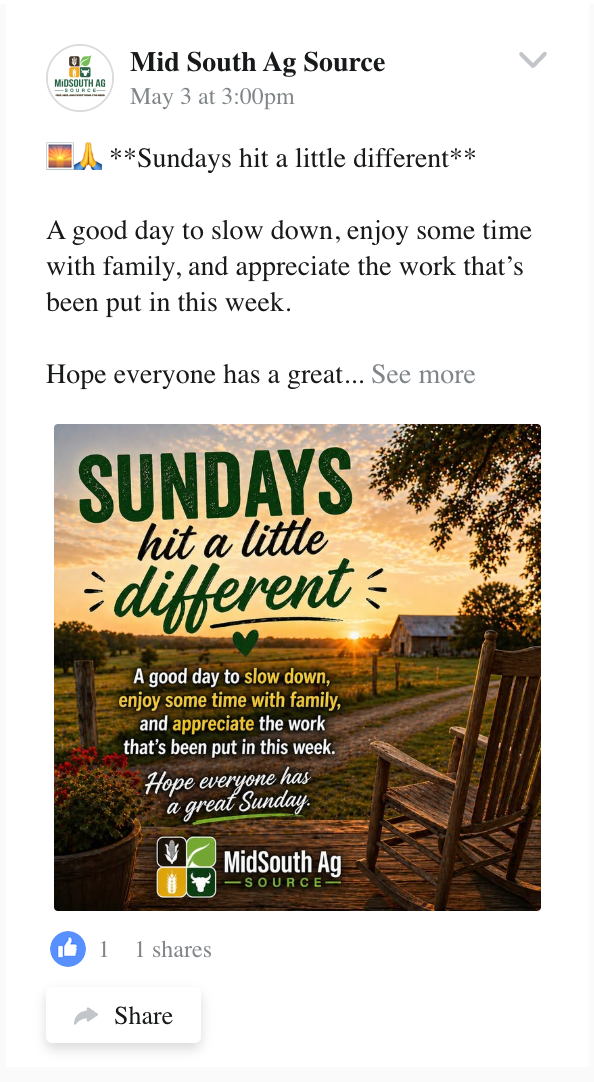
Task: Open the post options chevron menu
Action: tap(533, 60)
